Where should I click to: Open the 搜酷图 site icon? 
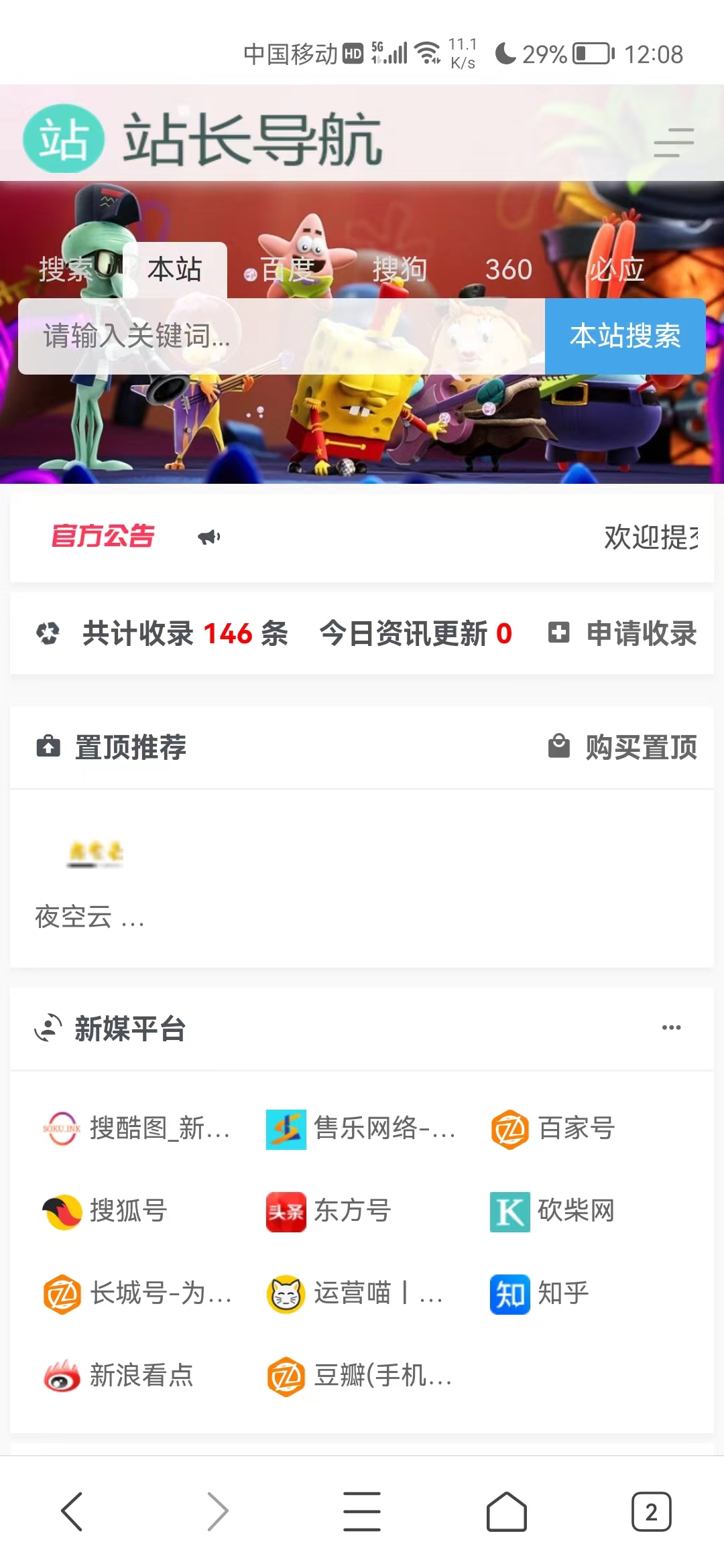(x=62, y=1128)
